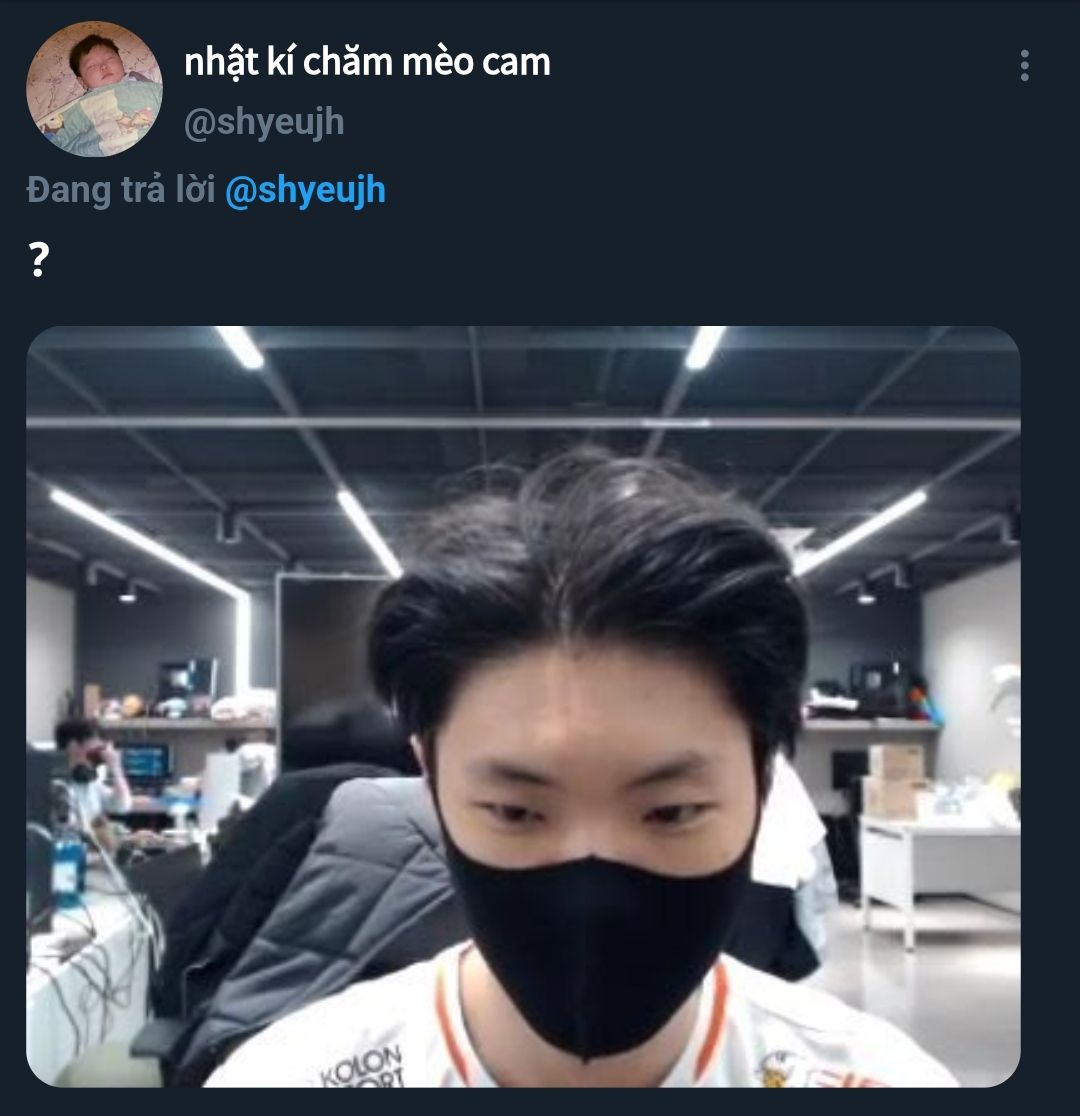This screenshot has height=1116, width=1080.
Task: Open the tweet's overflow menu
Action: click(1024, 66)
